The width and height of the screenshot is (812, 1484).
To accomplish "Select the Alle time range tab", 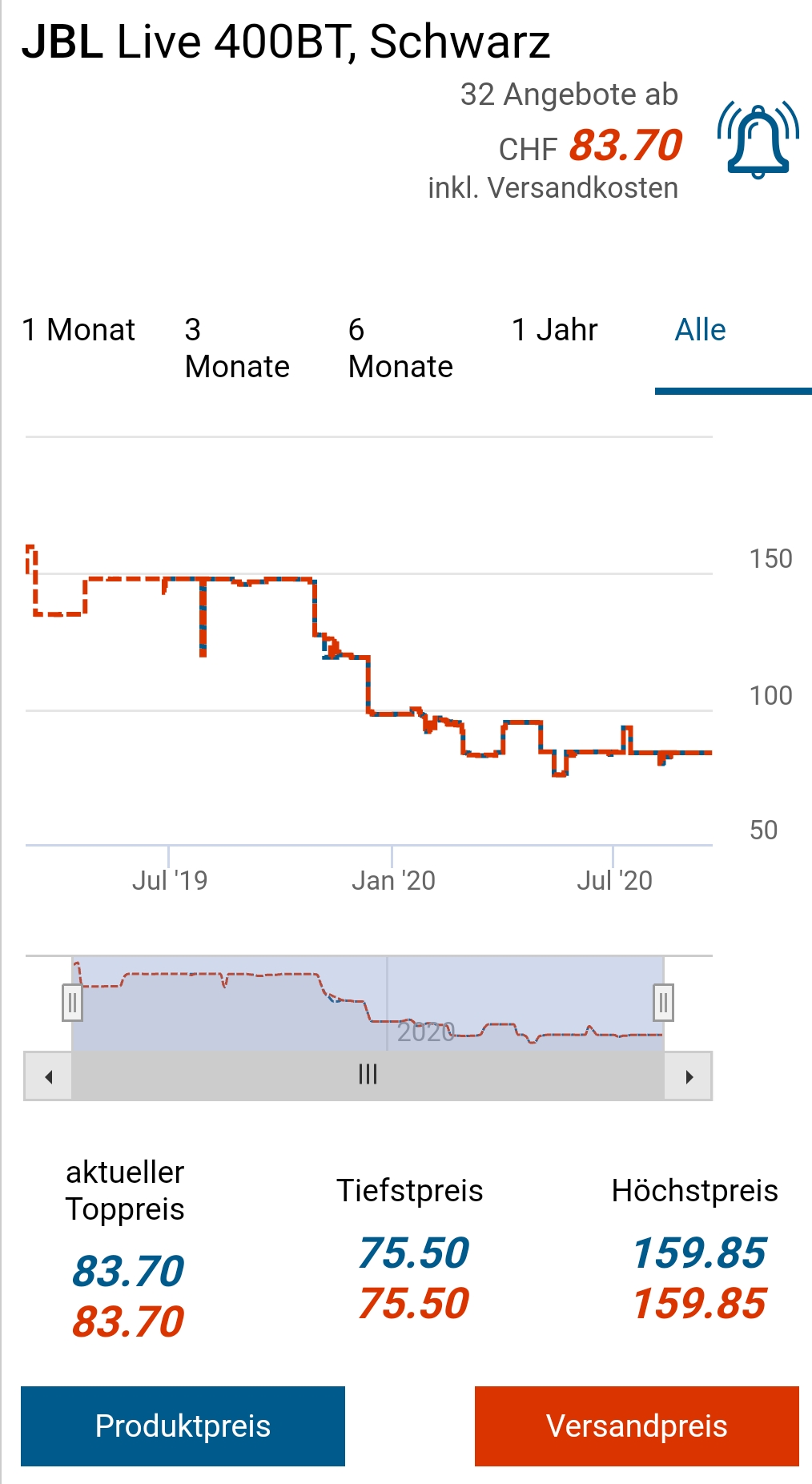I will [x=700, y=330].
